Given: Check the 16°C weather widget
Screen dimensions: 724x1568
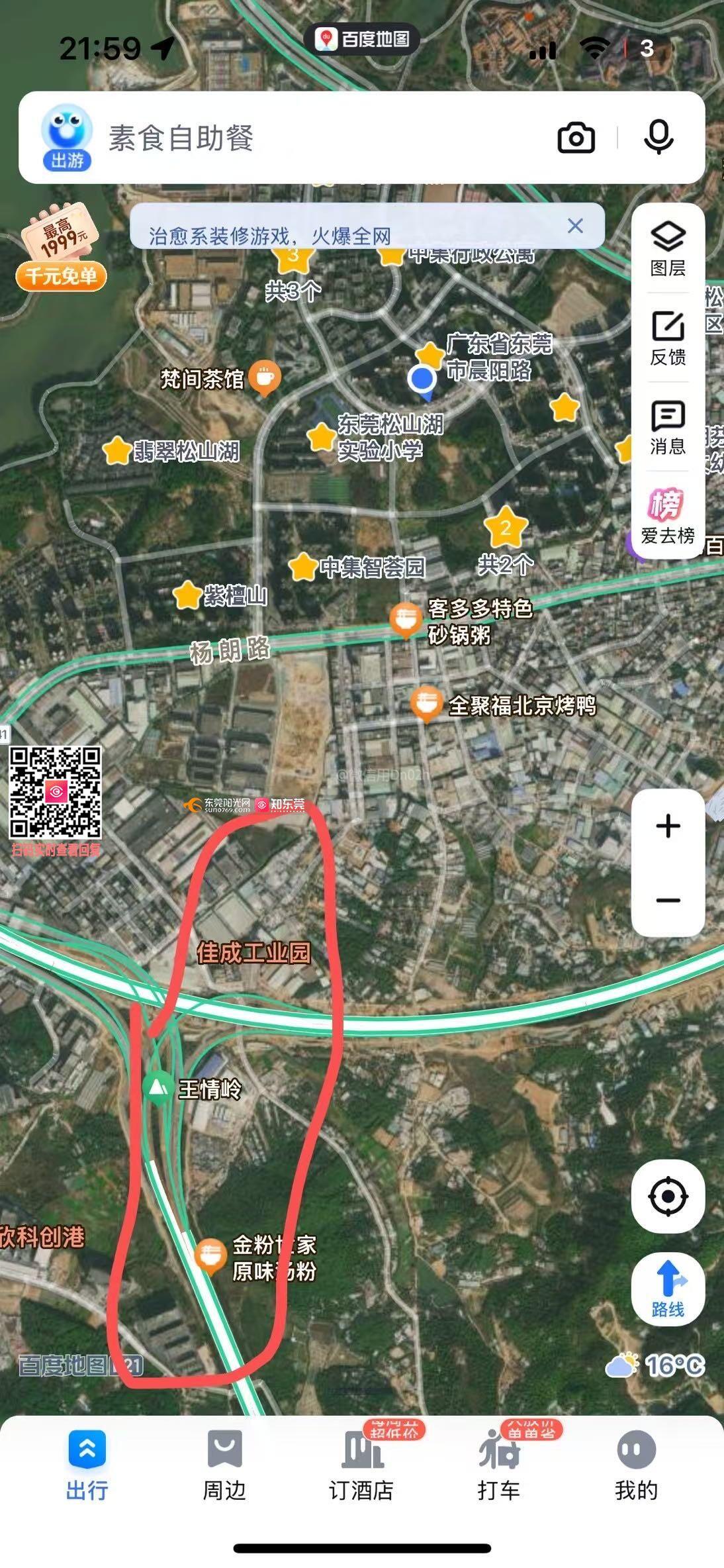Looking at the screenshot, I should click(655, 1365).
